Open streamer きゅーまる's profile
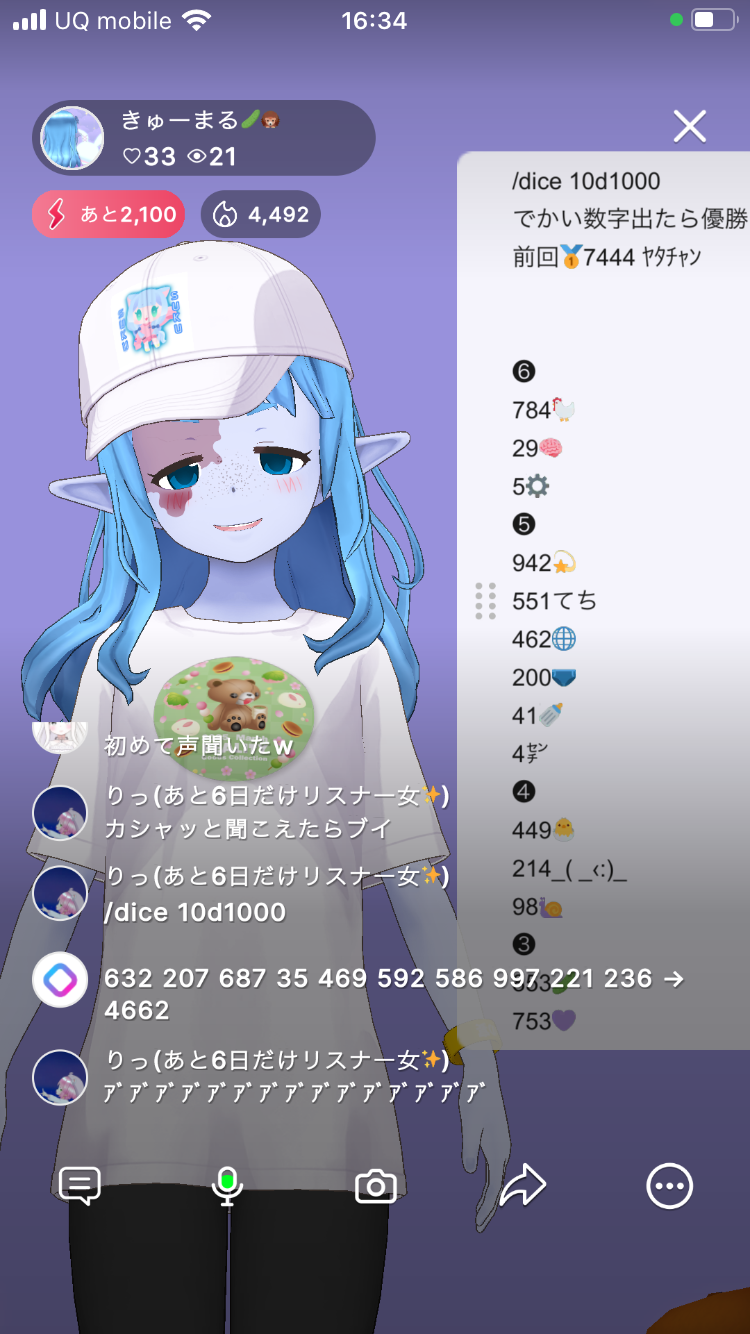The width and height of the screenshot is (750, 1334). coord(73,138)
